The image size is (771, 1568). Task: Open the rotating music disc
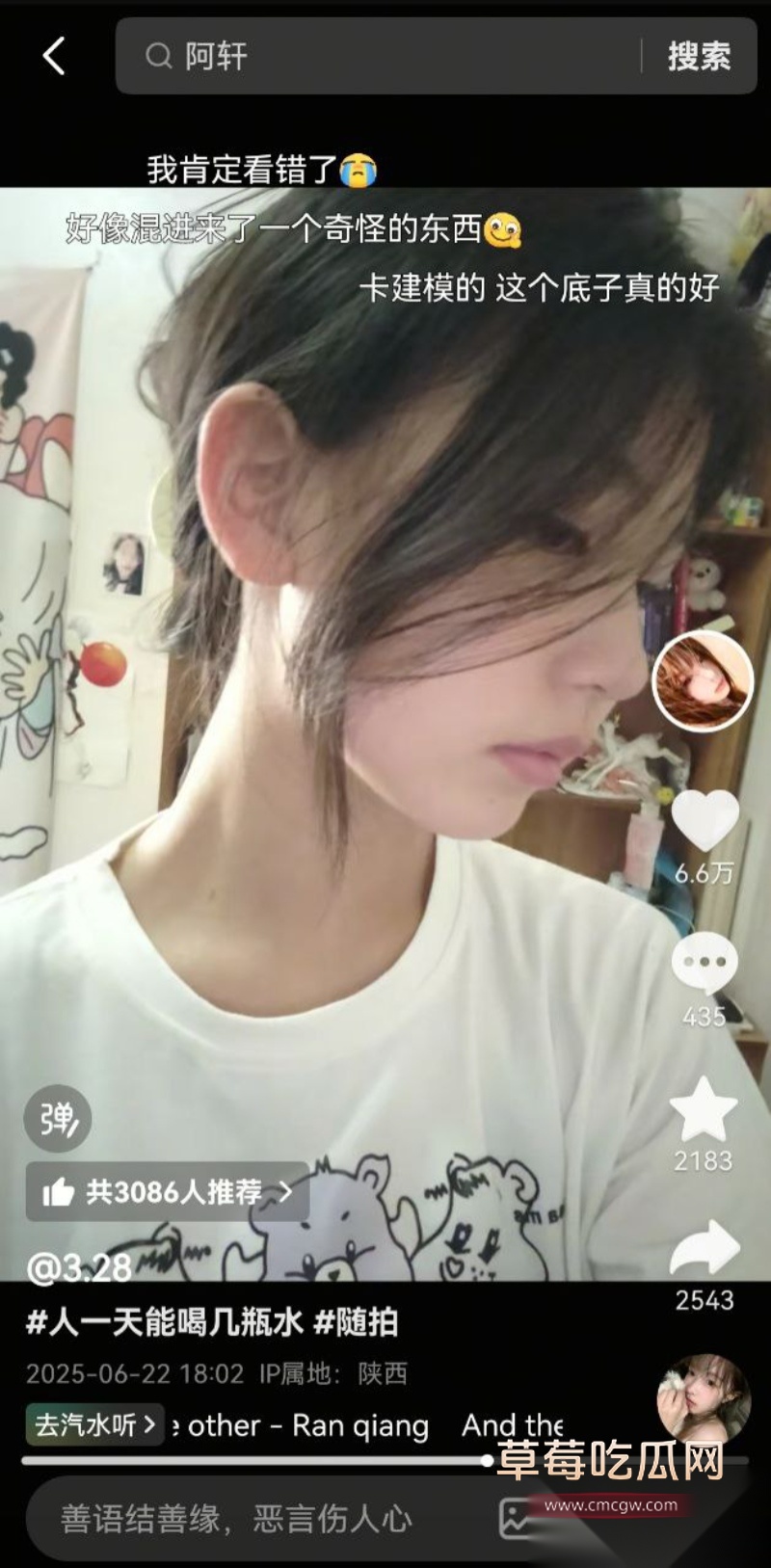(x=704, y=1399)
